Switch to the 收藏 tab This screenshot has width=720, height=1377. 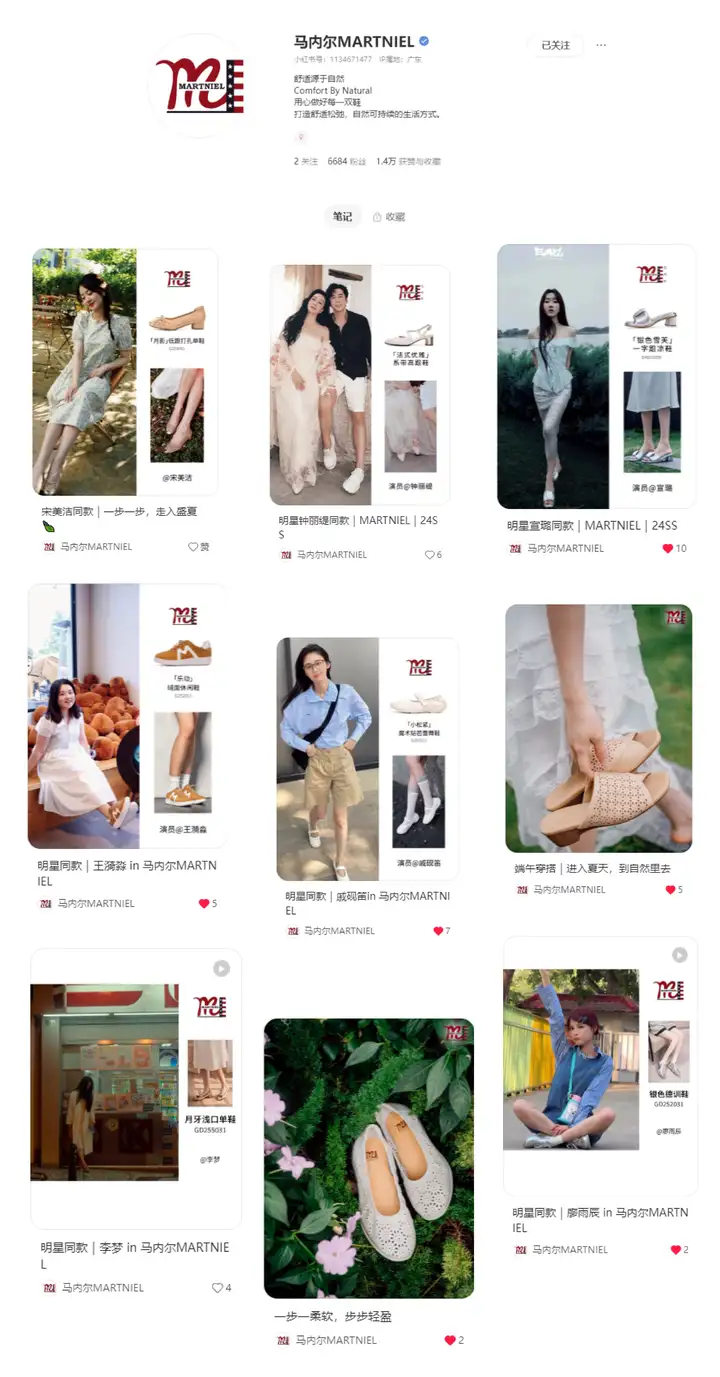point(389,217)
